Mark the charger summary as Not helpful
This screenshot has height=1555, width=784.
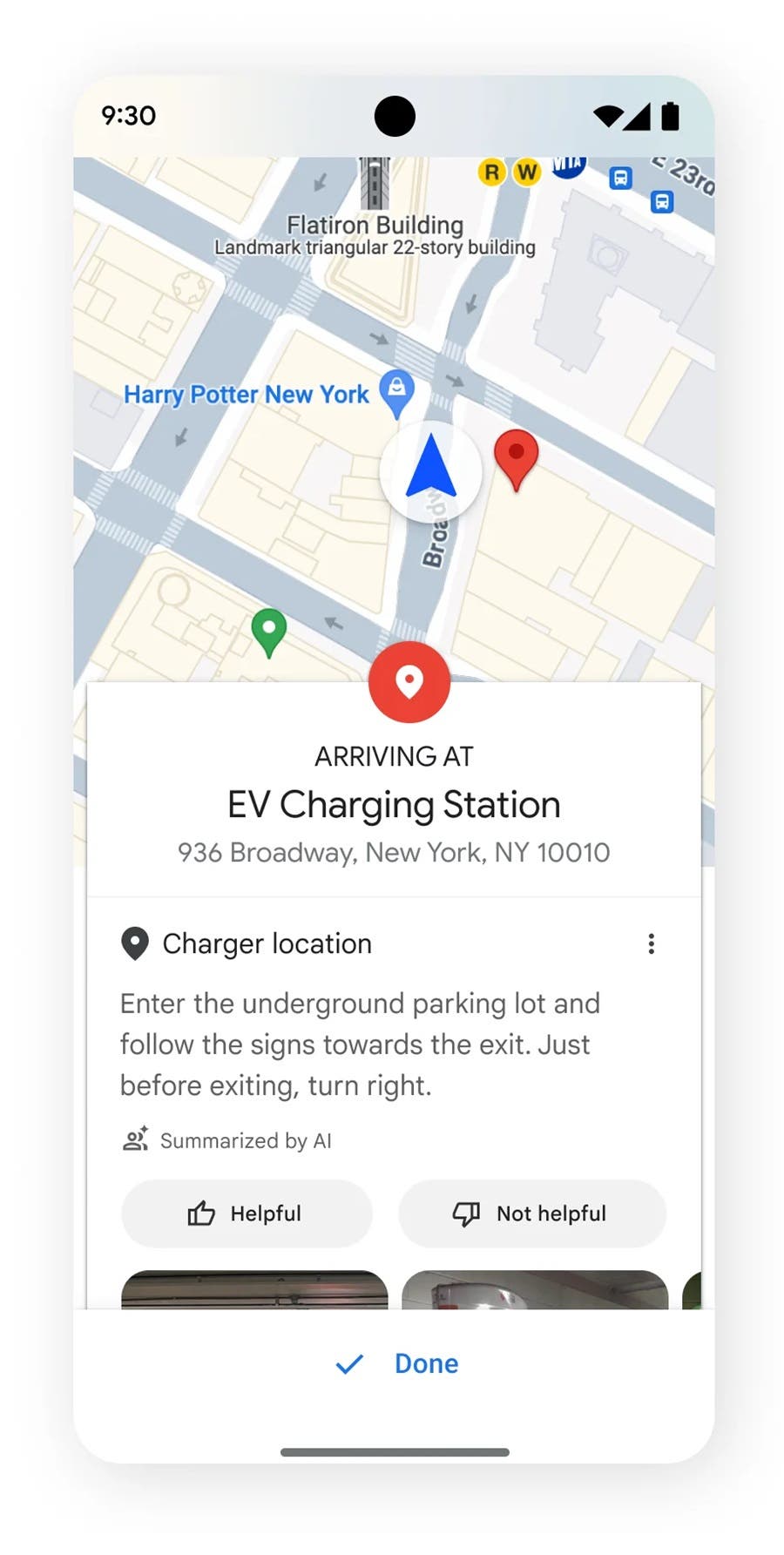pos(532,1213)
